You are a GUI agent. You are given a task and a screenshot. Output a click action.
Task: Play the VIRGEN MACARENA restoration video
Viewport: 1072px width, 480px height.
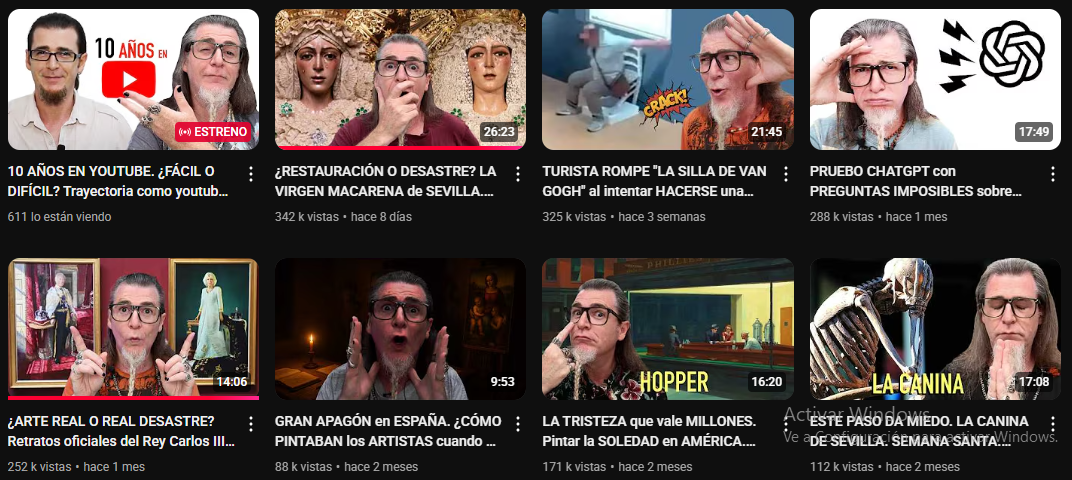point(400,80)
